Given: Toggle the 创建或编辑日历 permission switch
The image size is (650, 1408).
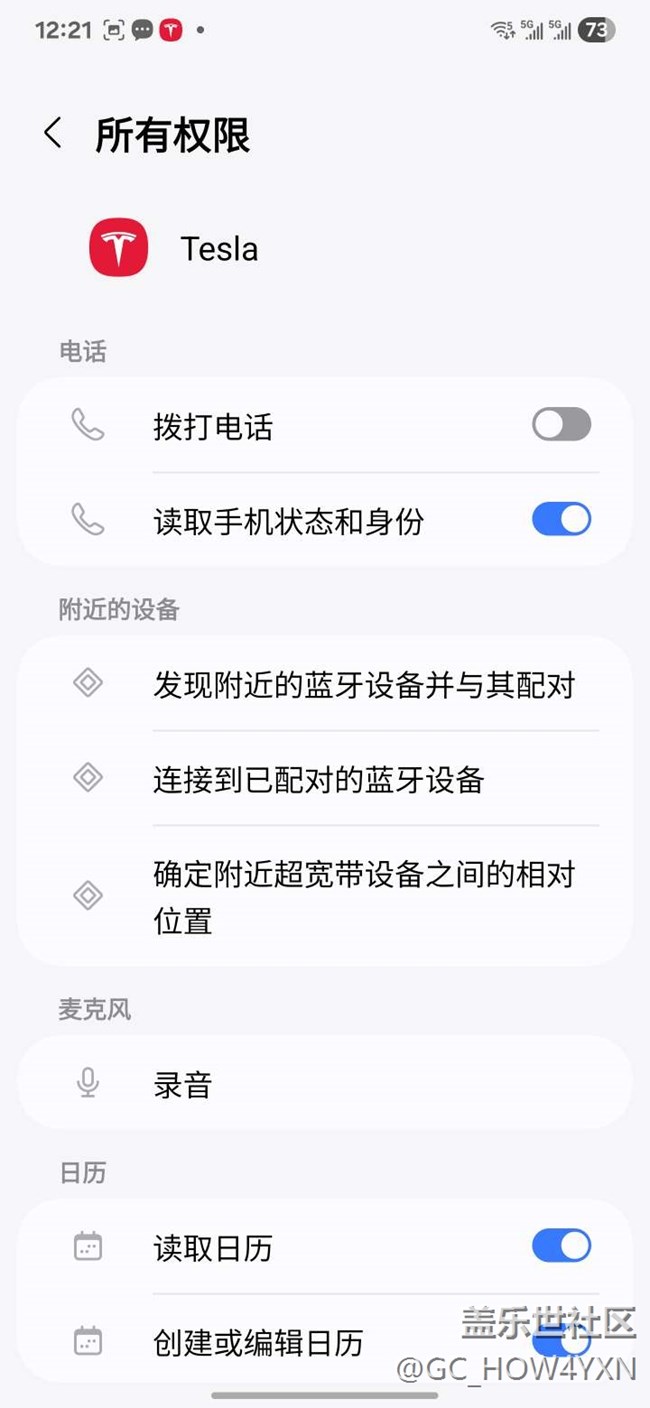Looking at the screenshot, I should [x=561, y=1339].
